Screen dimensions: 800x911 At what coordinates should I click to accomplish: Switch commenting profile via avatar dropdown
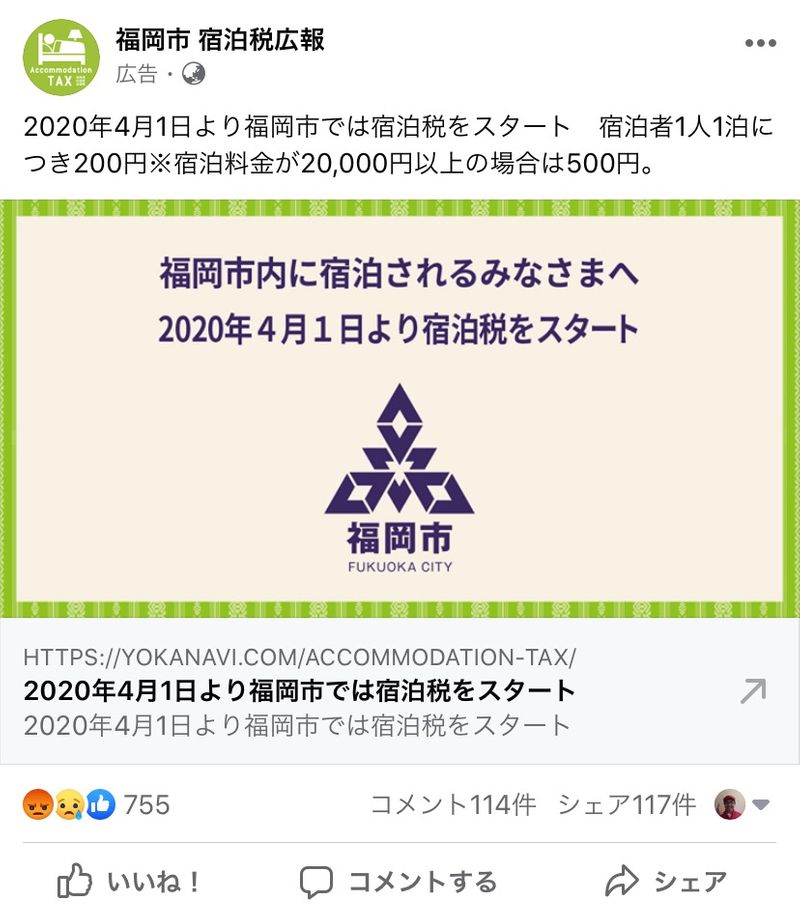(x=742, y=805)
